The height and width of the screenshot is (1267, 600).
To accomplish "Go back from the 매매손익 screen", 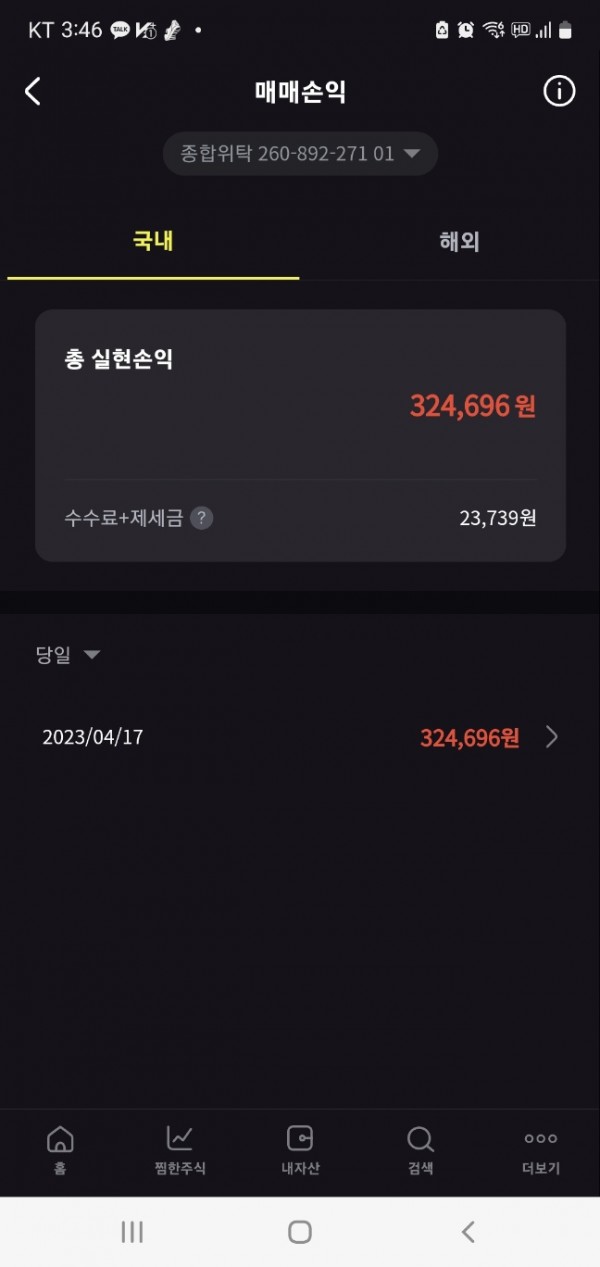I will [33, 92].
